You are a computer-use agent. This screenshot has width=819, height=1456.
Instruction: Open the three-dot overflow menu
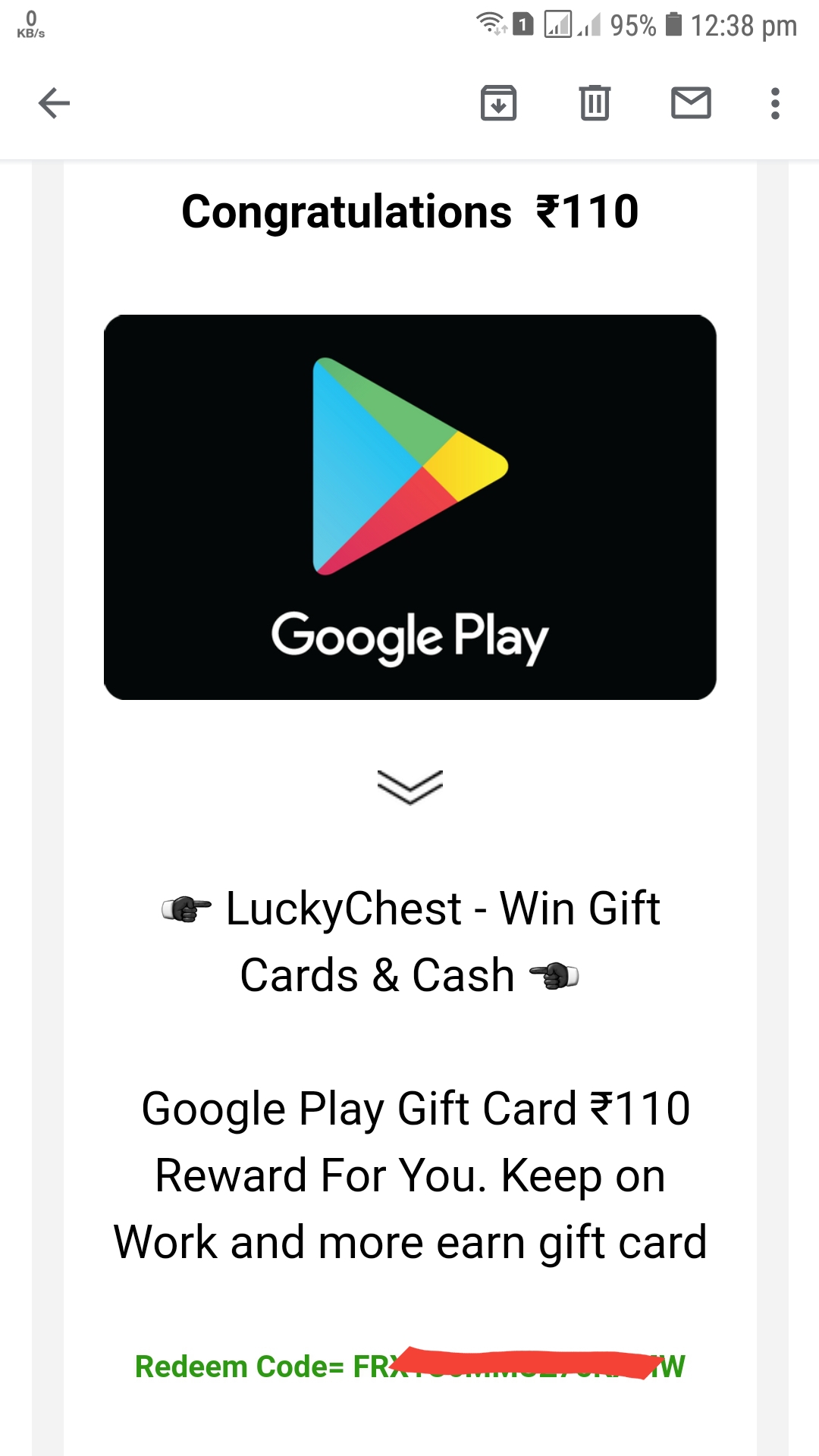click(x=774, y=103)
